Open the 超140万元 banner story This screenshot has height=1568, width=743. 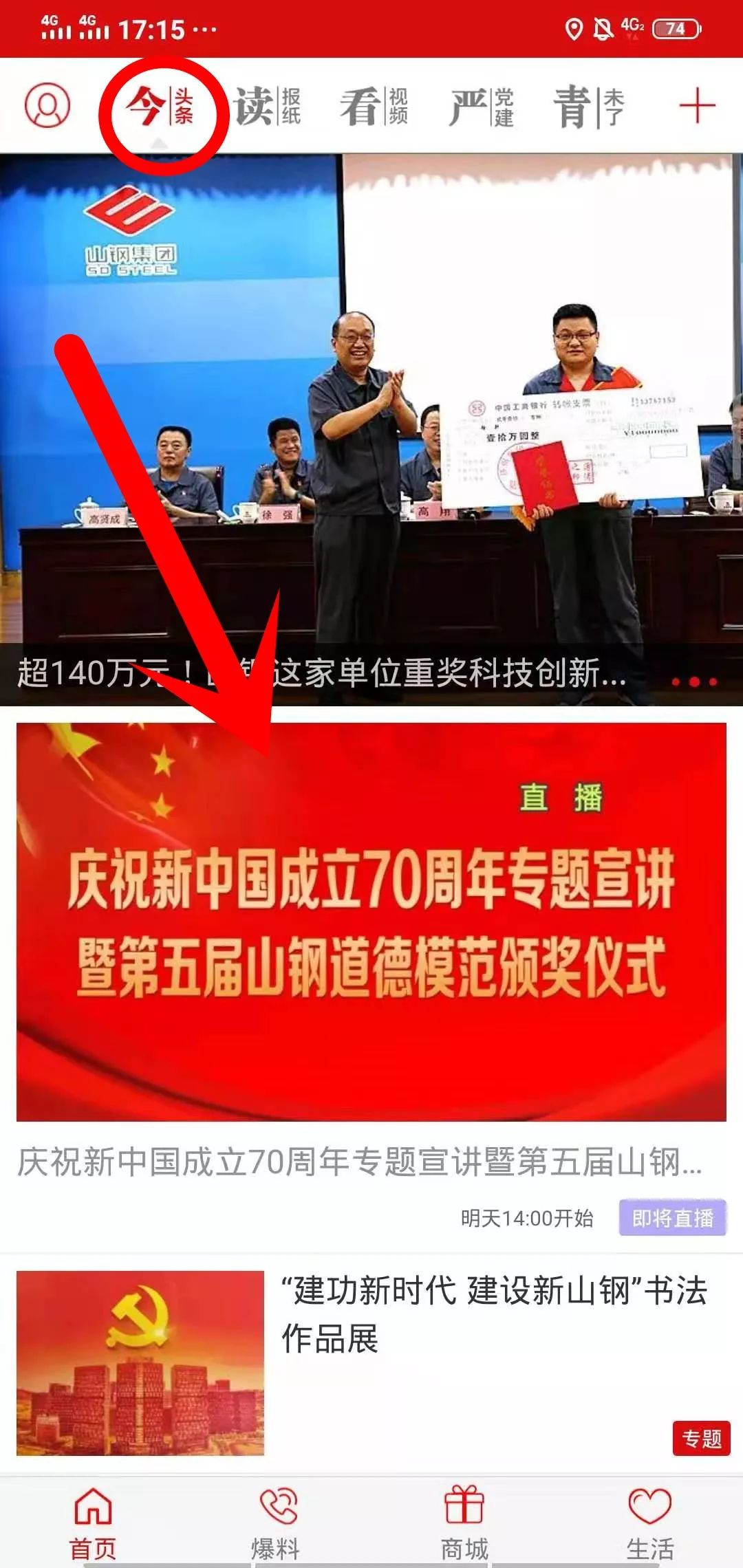point(371,430)
